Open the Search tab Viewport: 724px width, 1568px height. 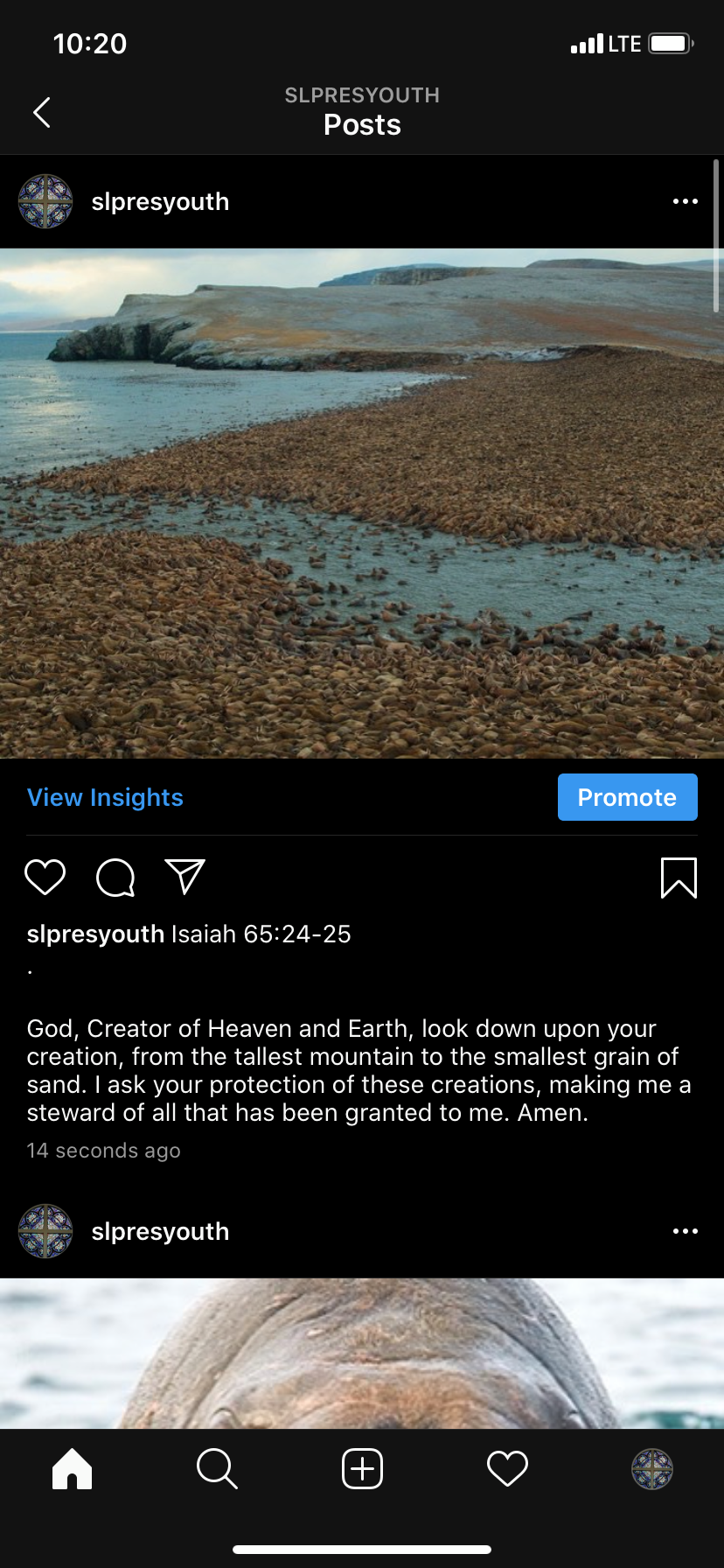coord(217,1468)
